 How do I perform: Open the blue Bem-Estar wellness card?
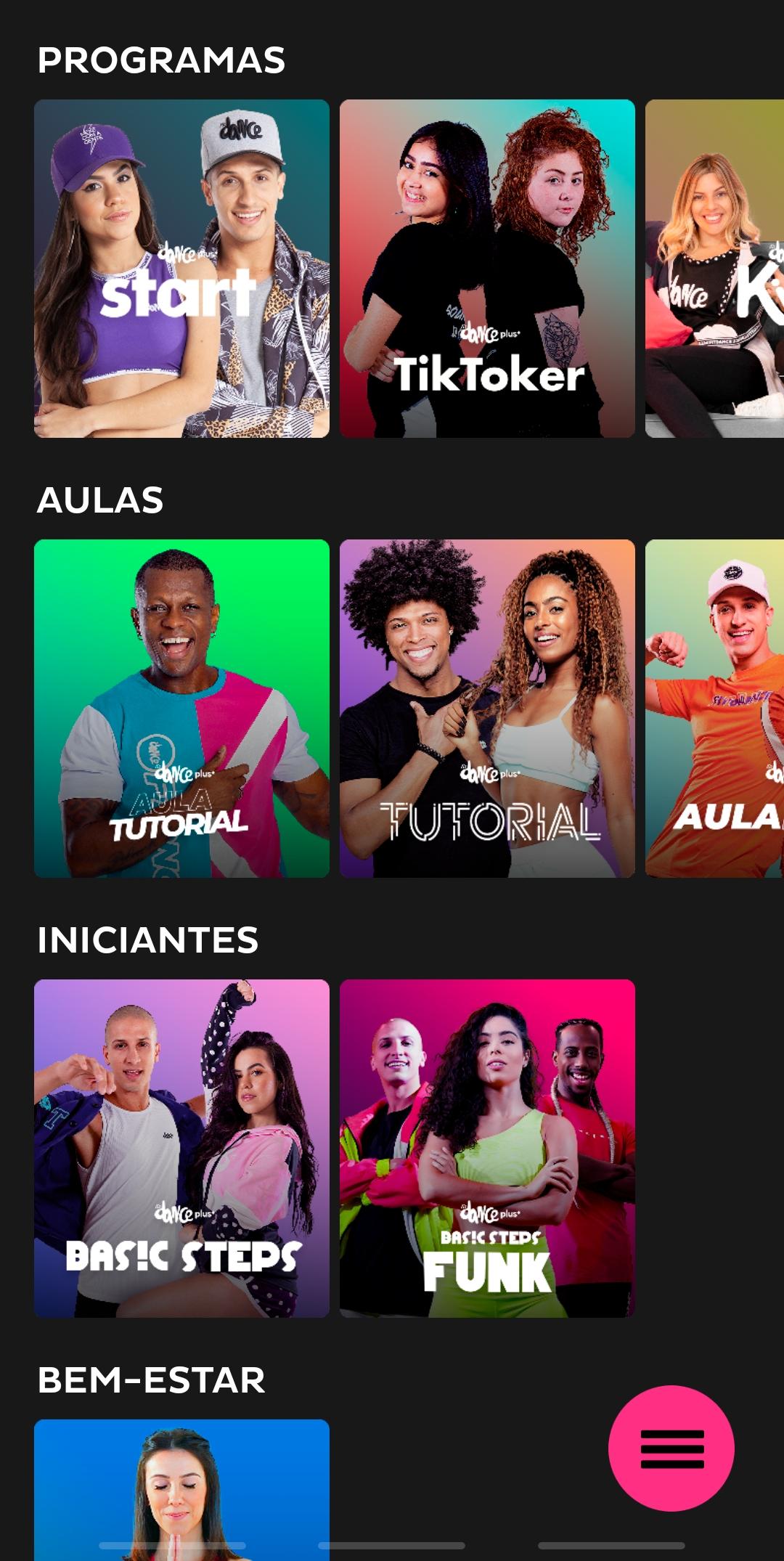click(x=181, y=1488)
